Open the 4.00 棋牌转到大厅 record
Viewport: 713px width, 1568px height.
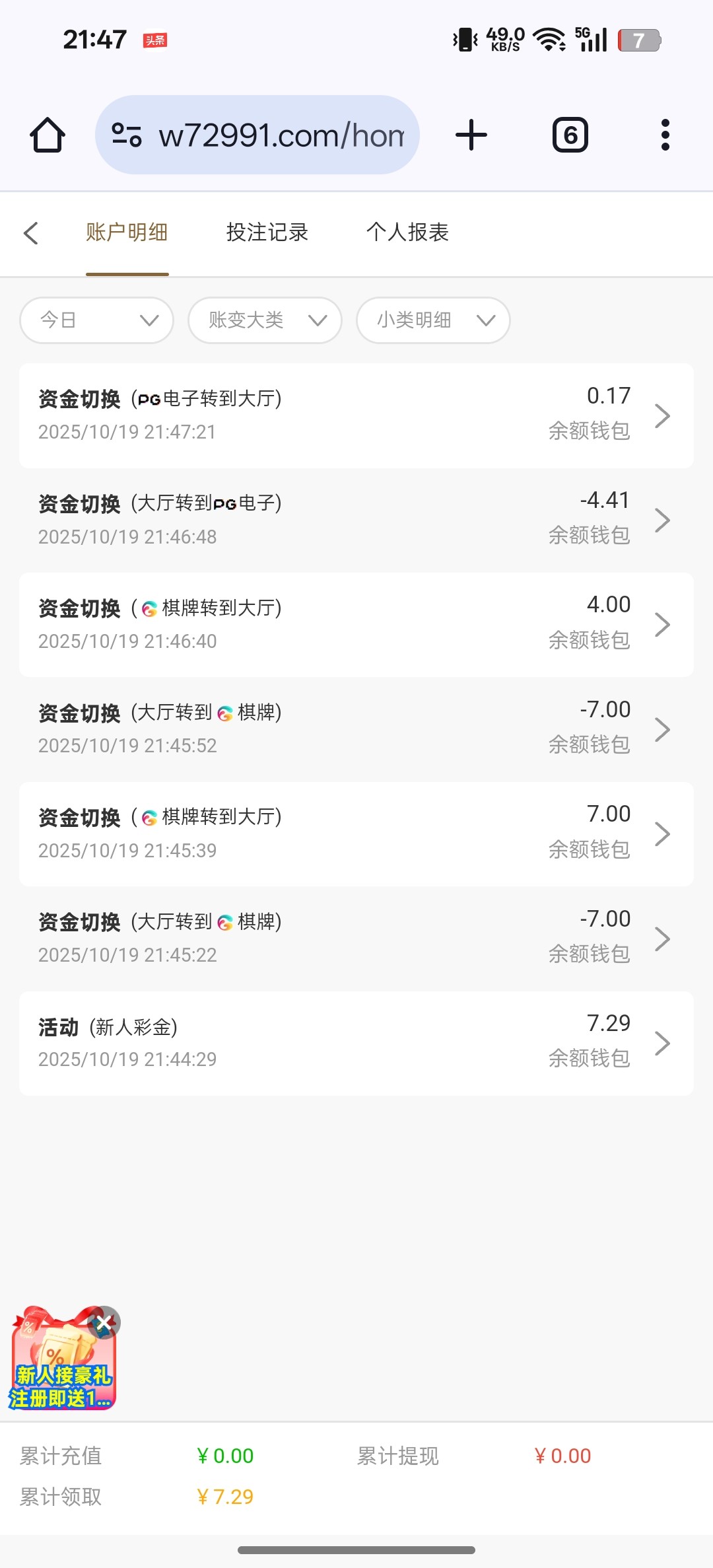tap(356, 625)
